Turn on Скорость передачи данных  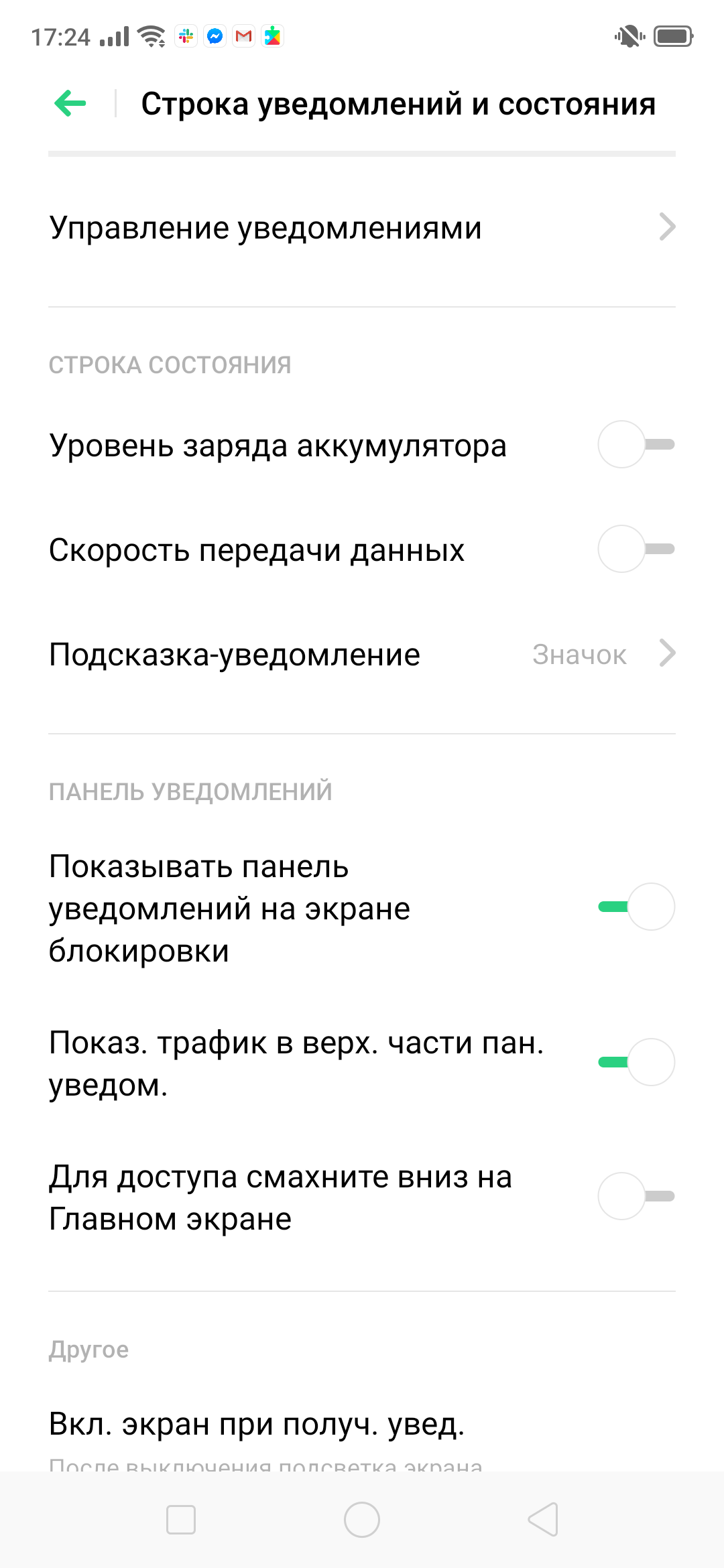point(636,549)
